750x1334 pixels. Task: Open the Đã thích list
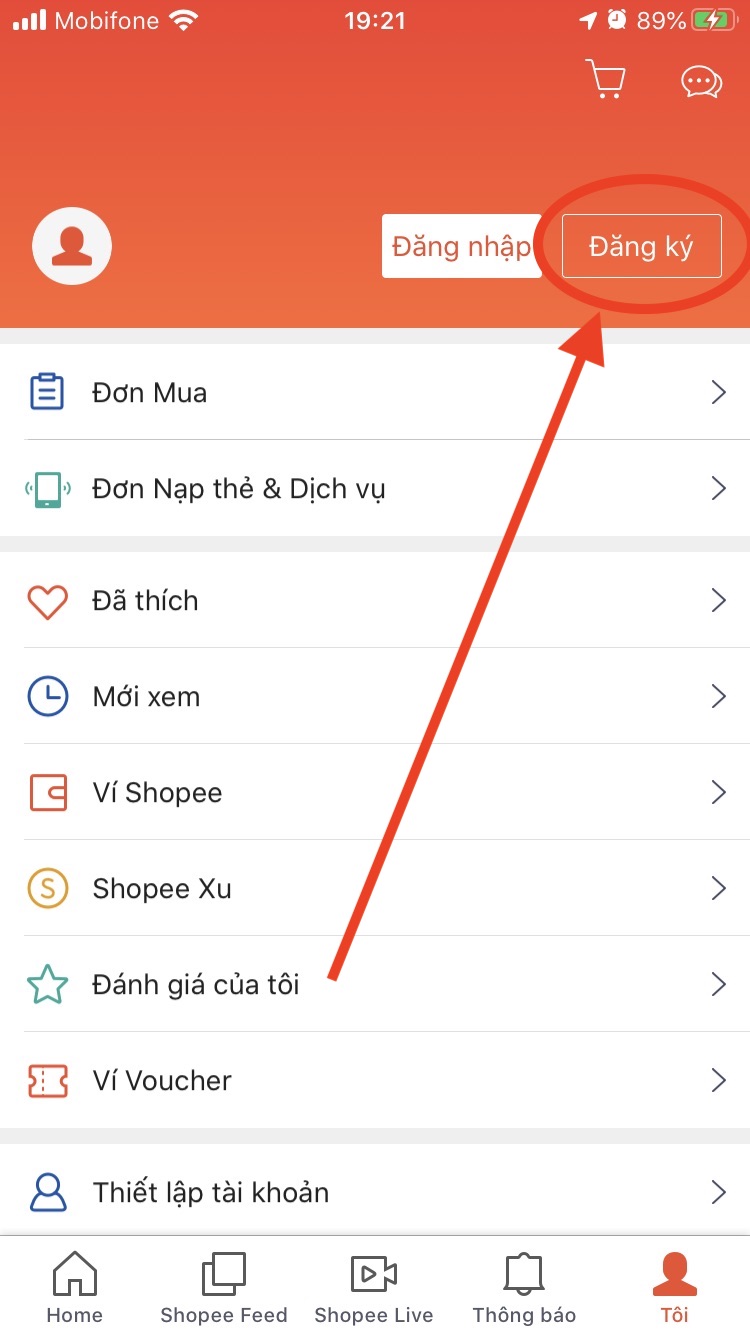[375, 600]
